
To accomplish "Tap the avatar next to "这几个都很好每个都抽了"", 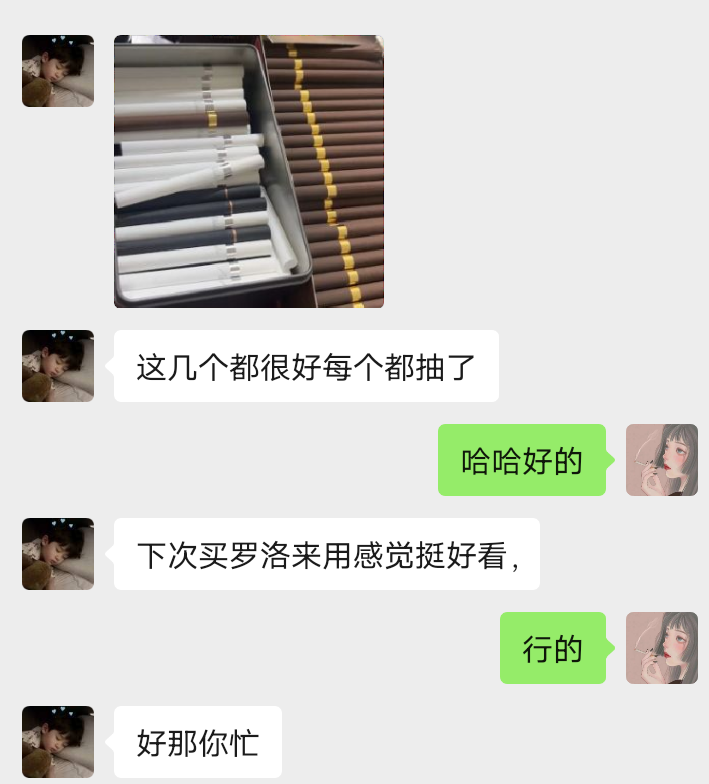I will pos(58,366).
